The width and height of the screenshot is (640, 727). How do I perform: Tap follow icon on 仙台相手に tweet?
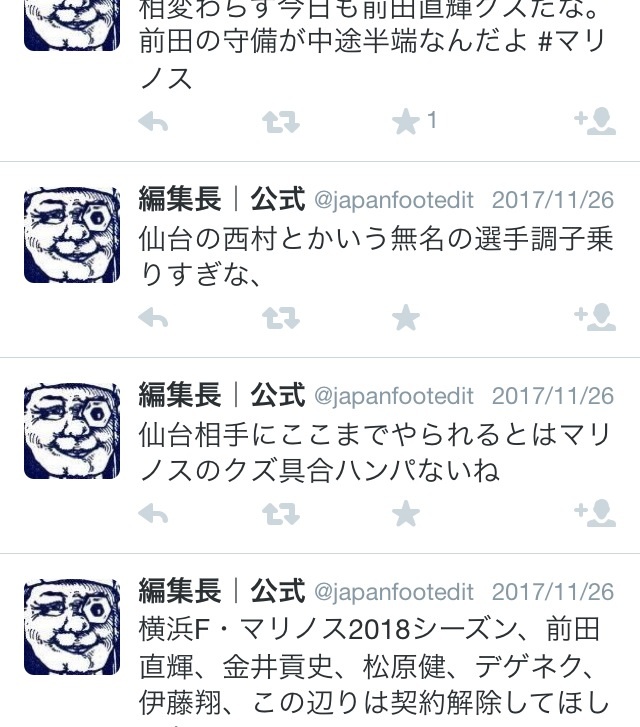(x=594, y=513)
